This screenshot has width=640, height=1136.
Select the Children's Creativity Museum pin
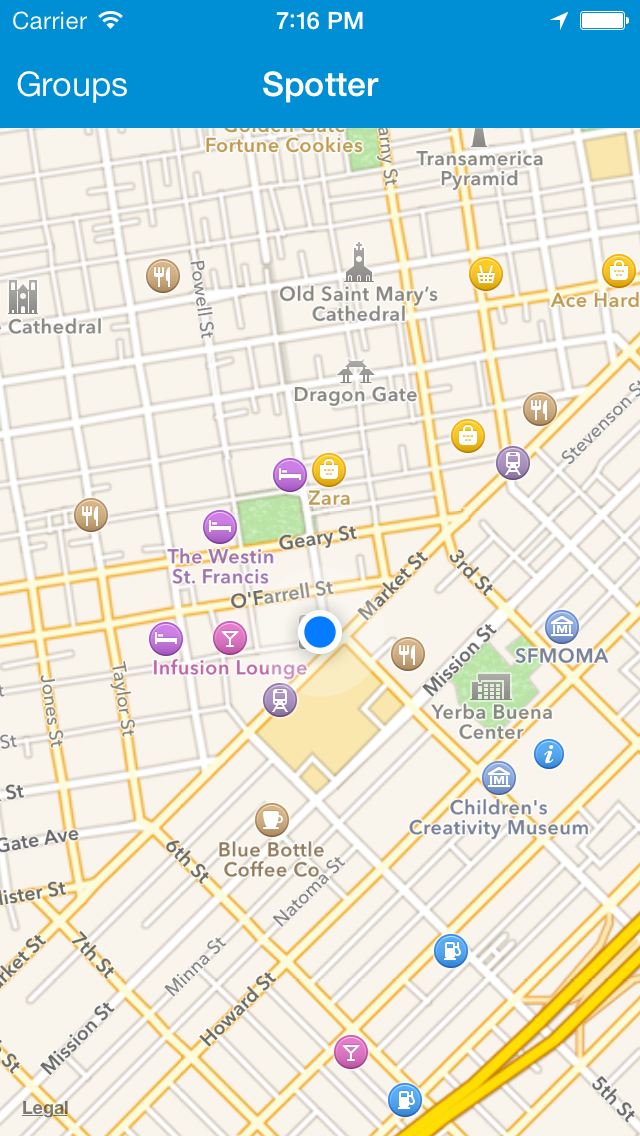click(x=499, y=778)
